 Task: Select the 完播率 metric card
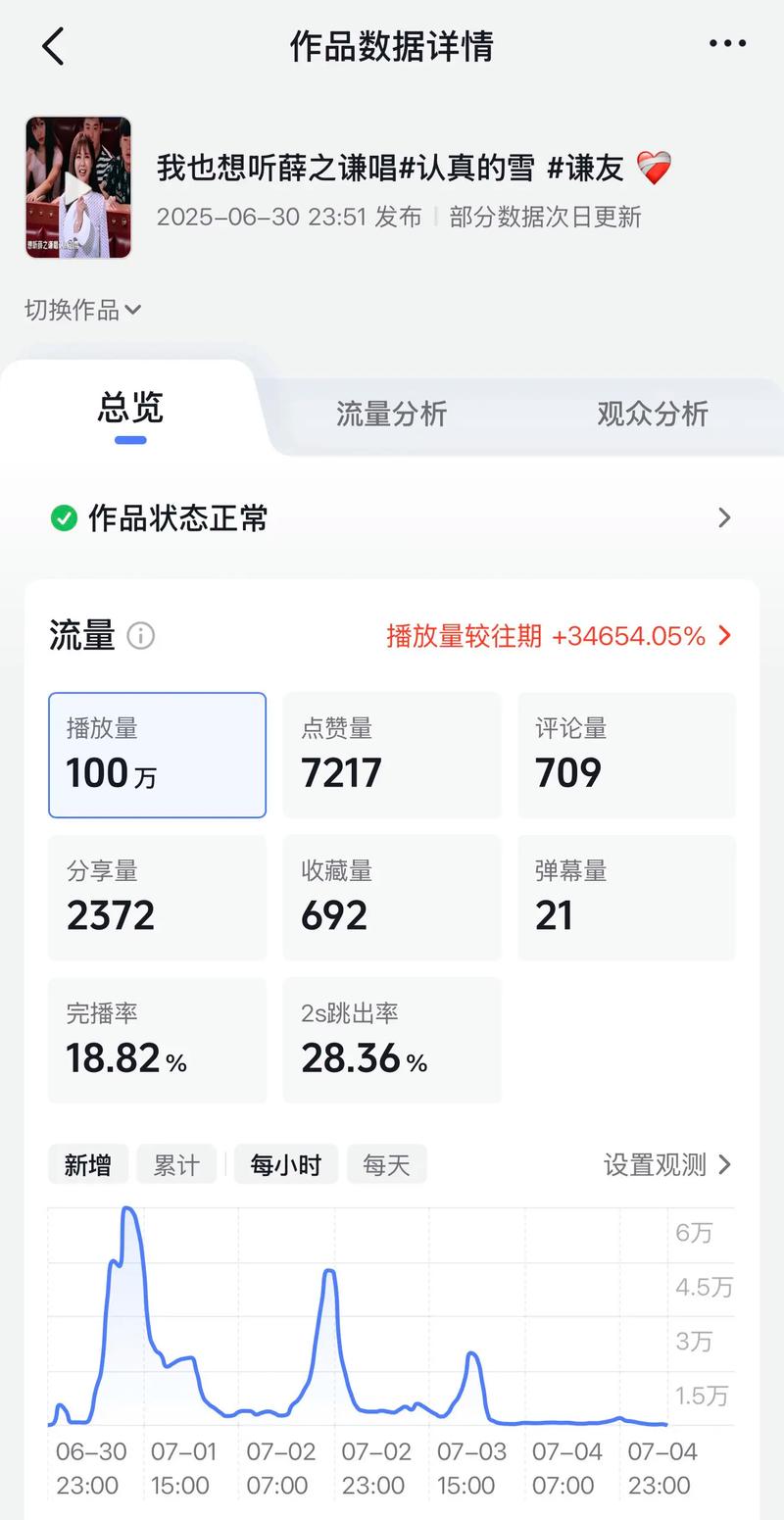pos(157,1040)
